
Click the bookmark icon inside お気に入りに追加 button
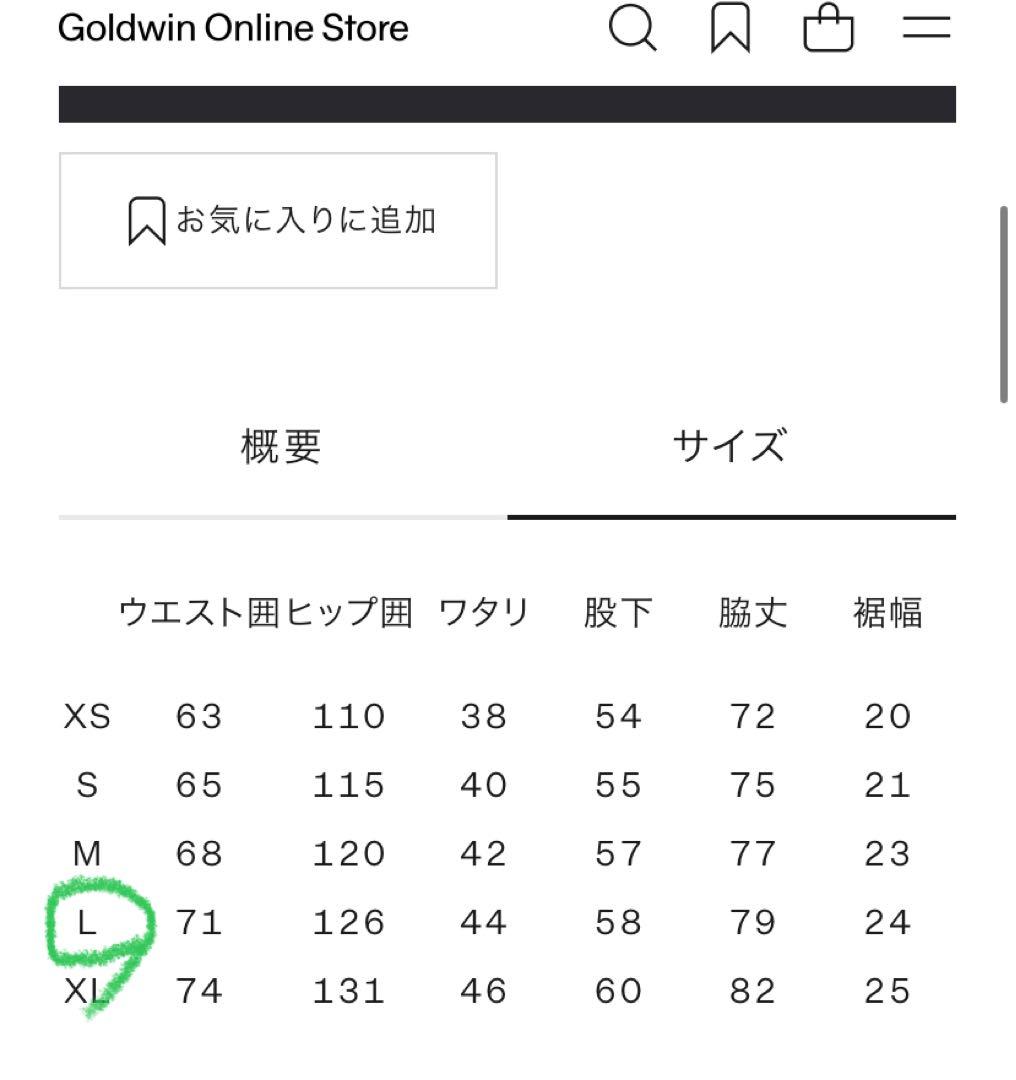(146, 220)
